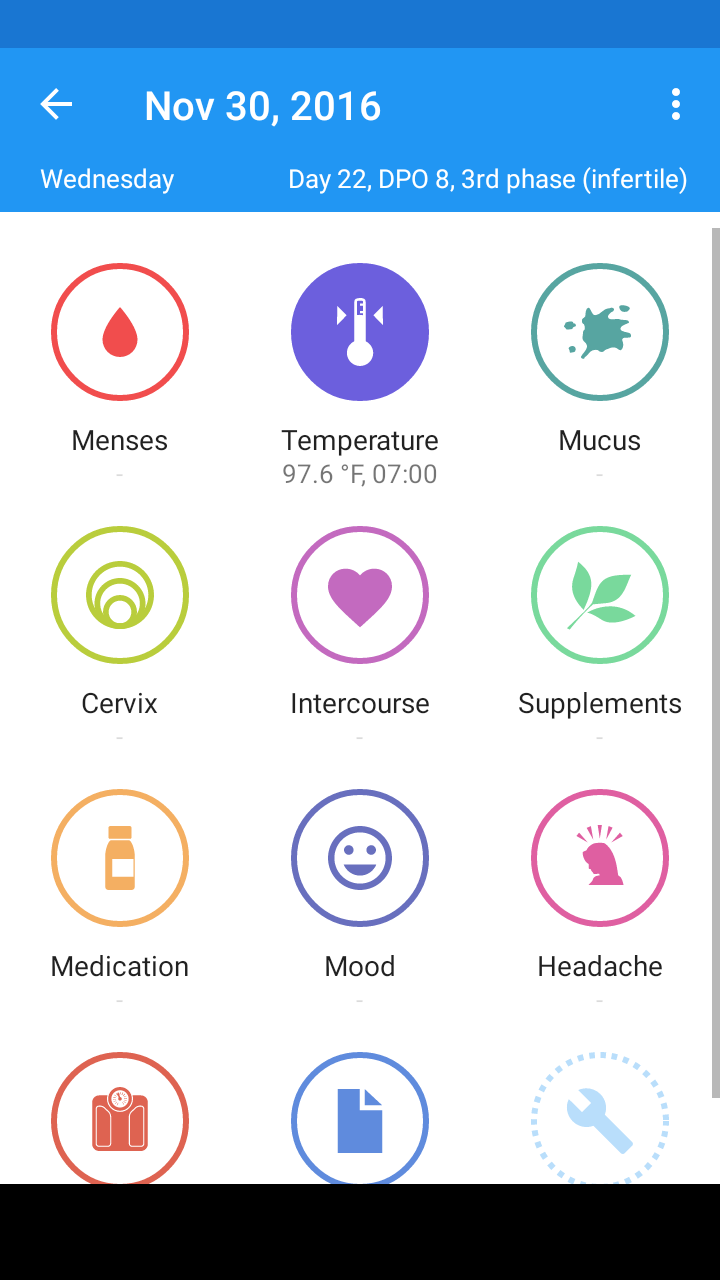Tap the dotted wrench customization icon
720x1280 pixels.
(600, 1120)
